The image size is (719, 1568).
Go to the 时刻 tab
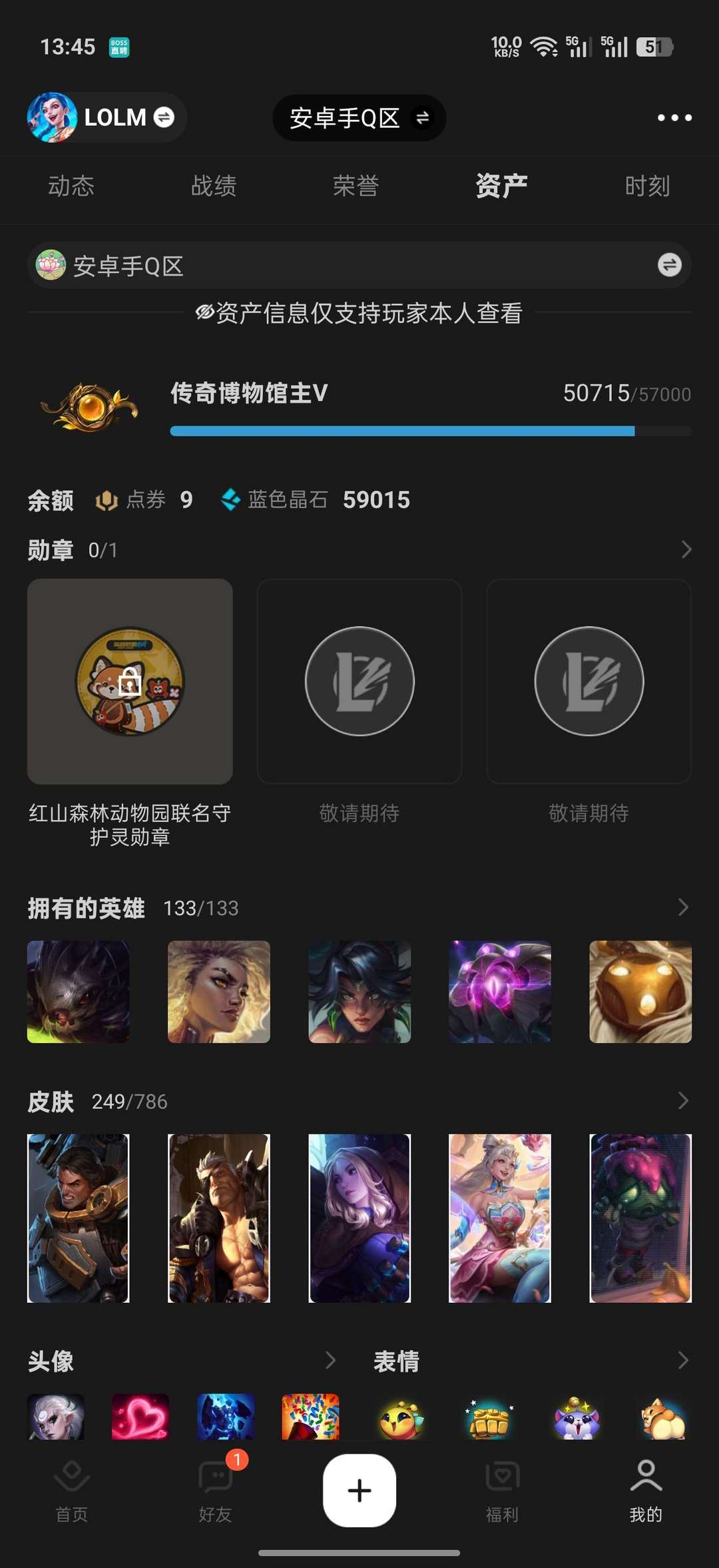pyautogui.click(x=646, y=186)
